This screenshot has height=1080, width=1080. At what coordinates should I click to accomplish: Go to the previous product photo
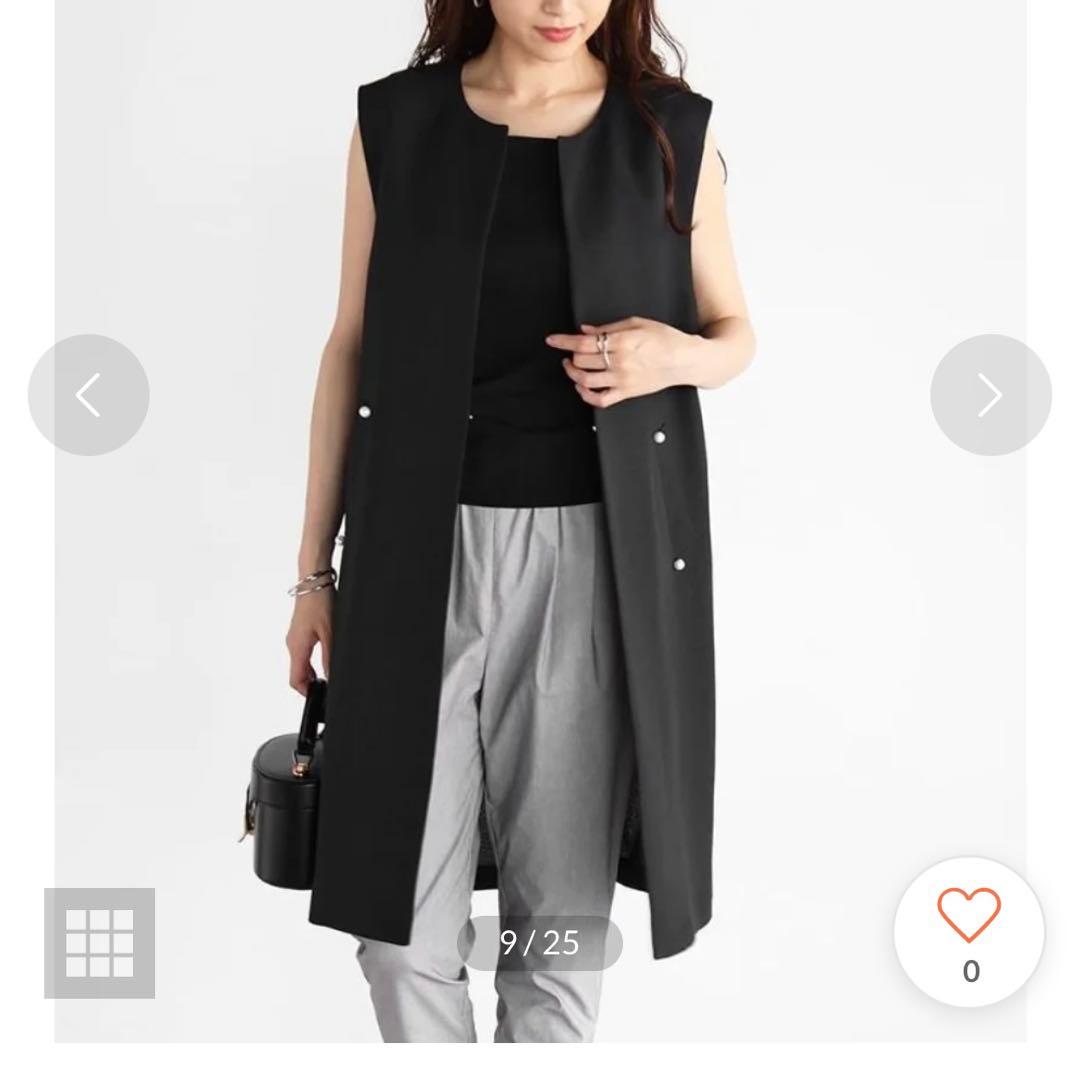coord(88,395)
